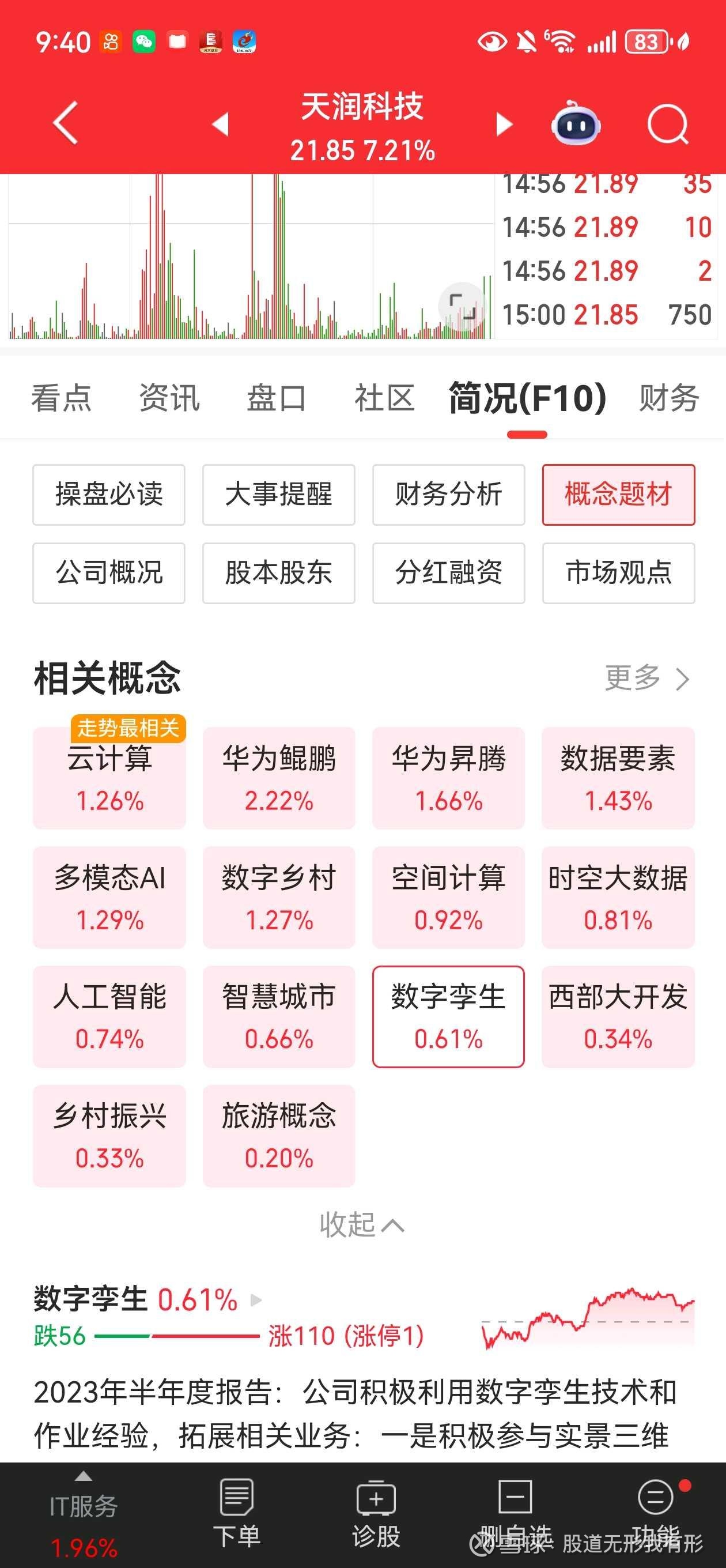Select the 操盘必读 button
This screenshot has height=1568, width=726.
point(109,494)
